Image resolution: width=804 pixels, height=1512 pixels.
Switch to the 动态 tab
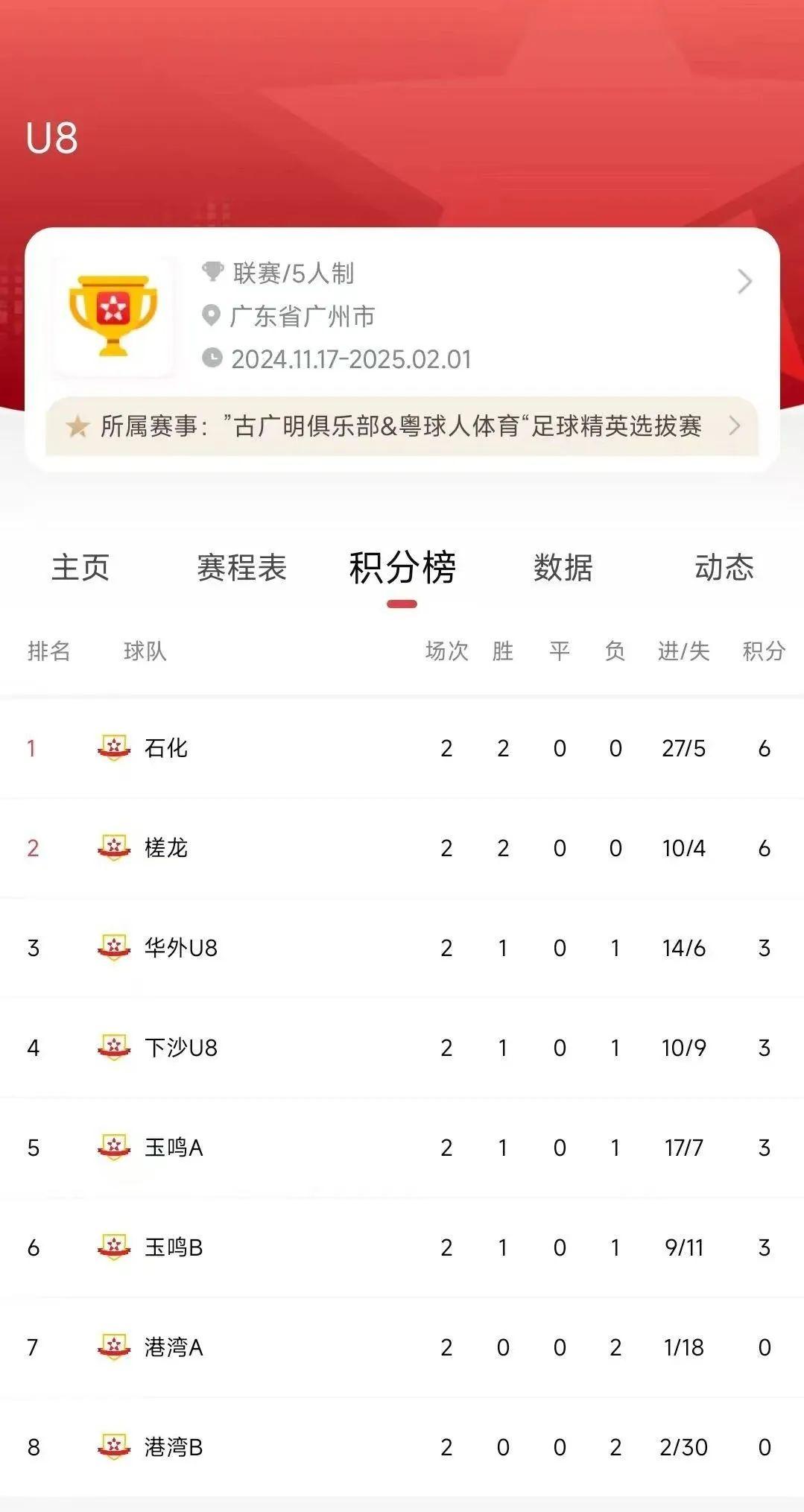coord(724,568)
